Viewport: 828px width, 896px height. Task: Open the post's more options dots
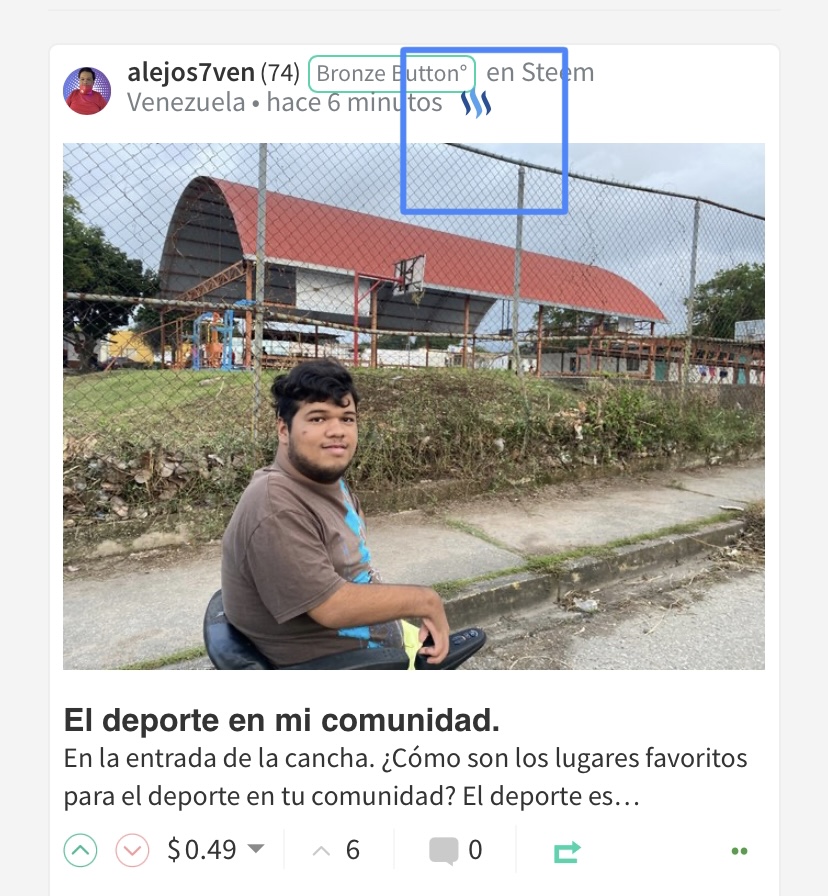[739, 852]
